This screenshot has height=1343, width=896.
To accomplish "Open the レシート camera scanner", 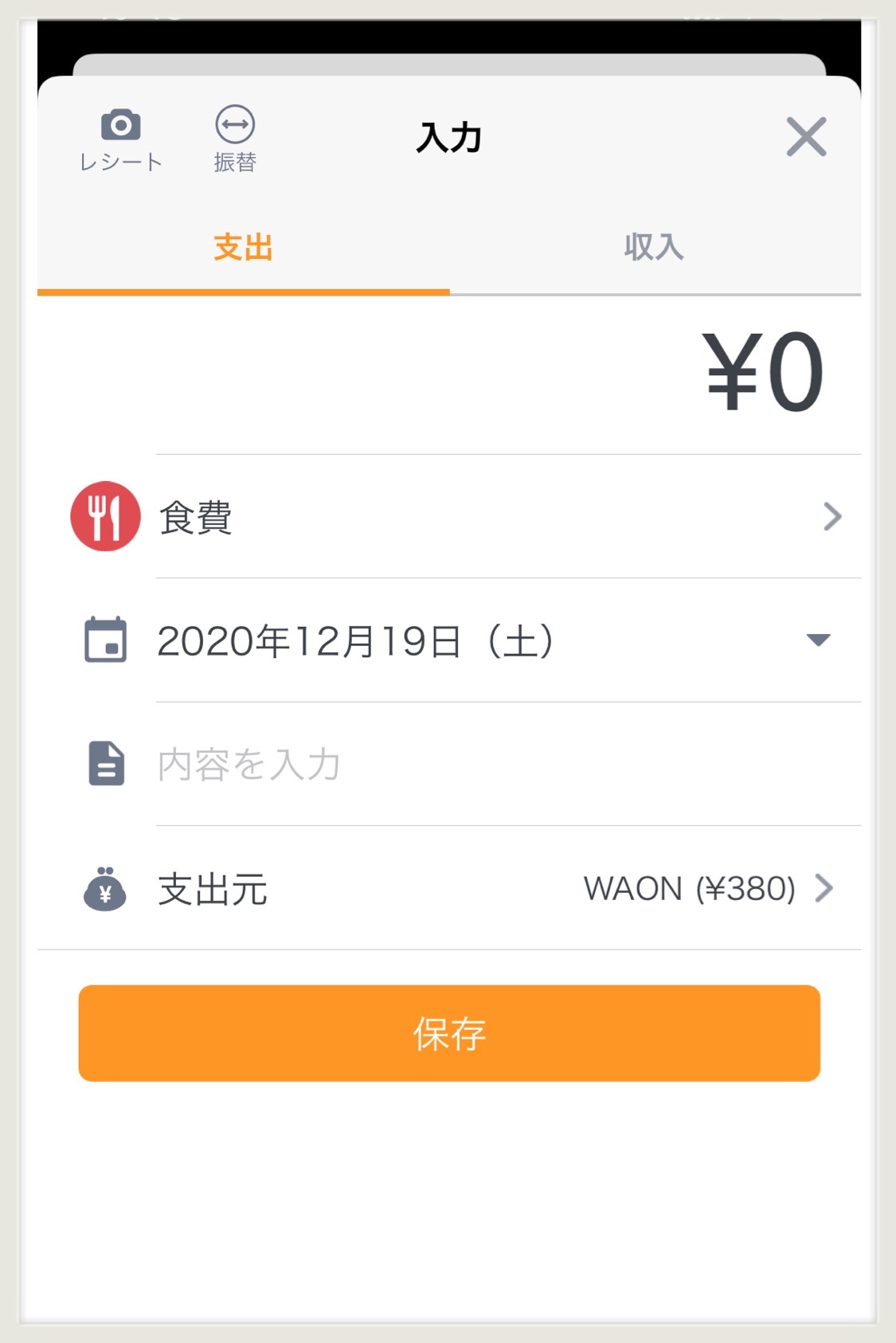I will 121,139.
